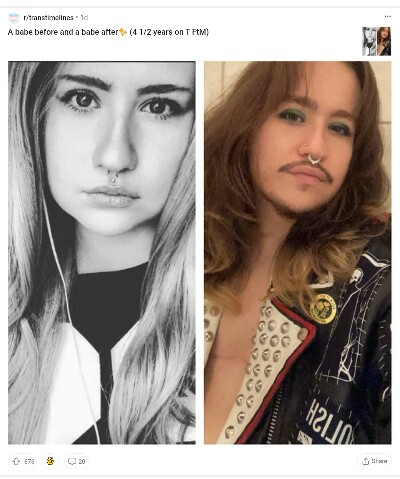
Task: Open the before and after image
Action: (200, 253)
